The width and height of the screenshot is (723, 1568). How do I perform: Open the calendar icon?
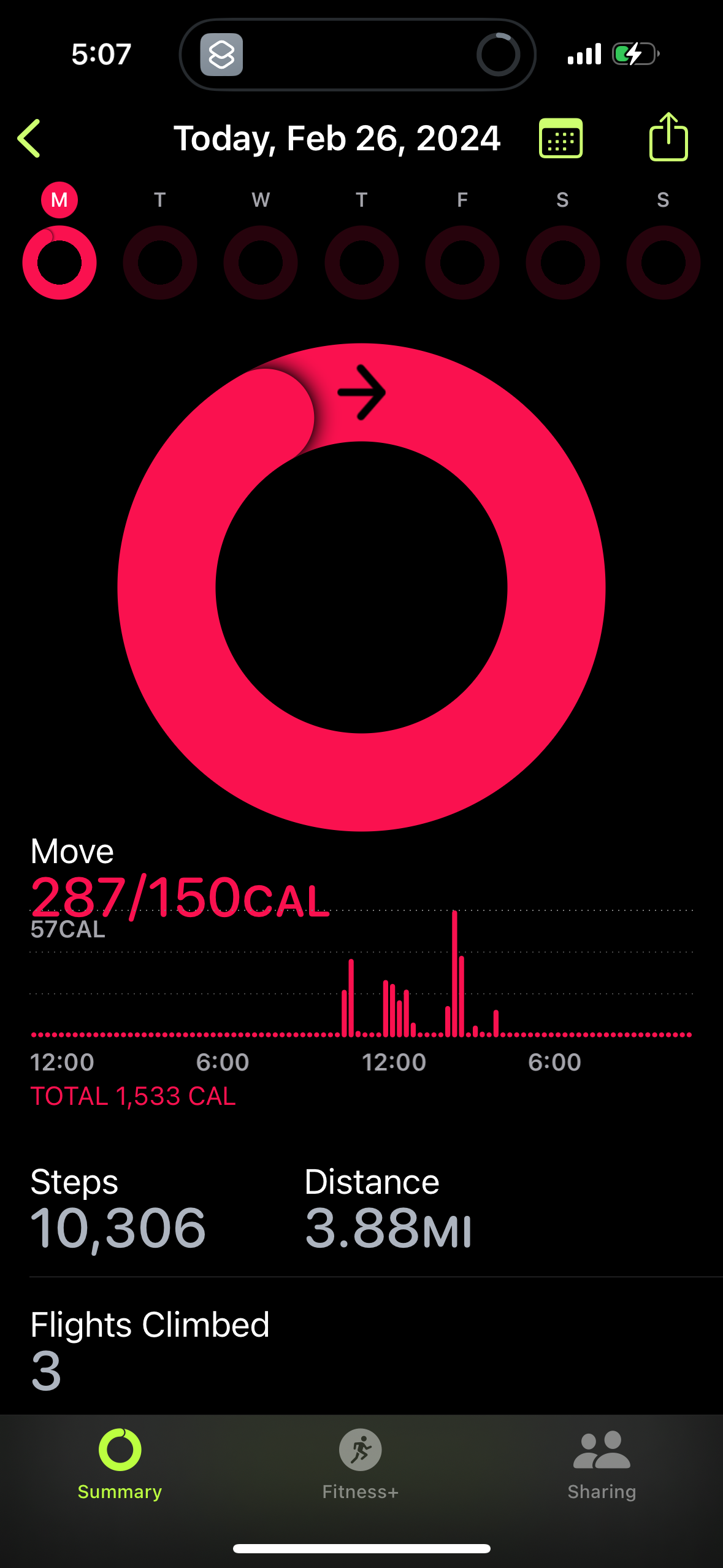(561, 138)
